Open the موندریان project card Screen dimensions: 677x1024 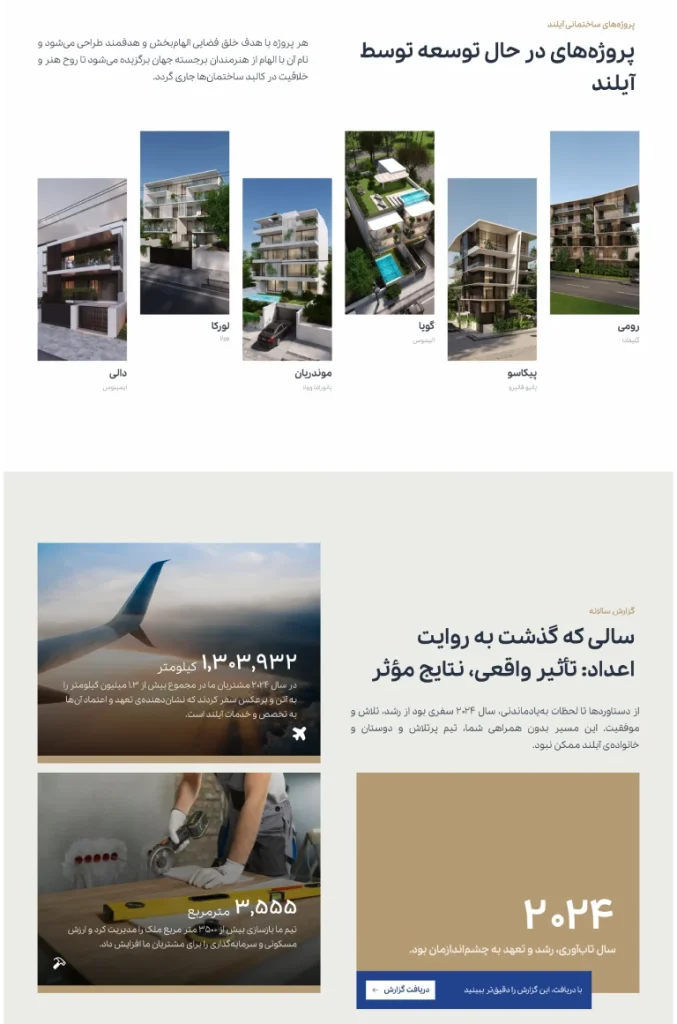coord(287,269)
